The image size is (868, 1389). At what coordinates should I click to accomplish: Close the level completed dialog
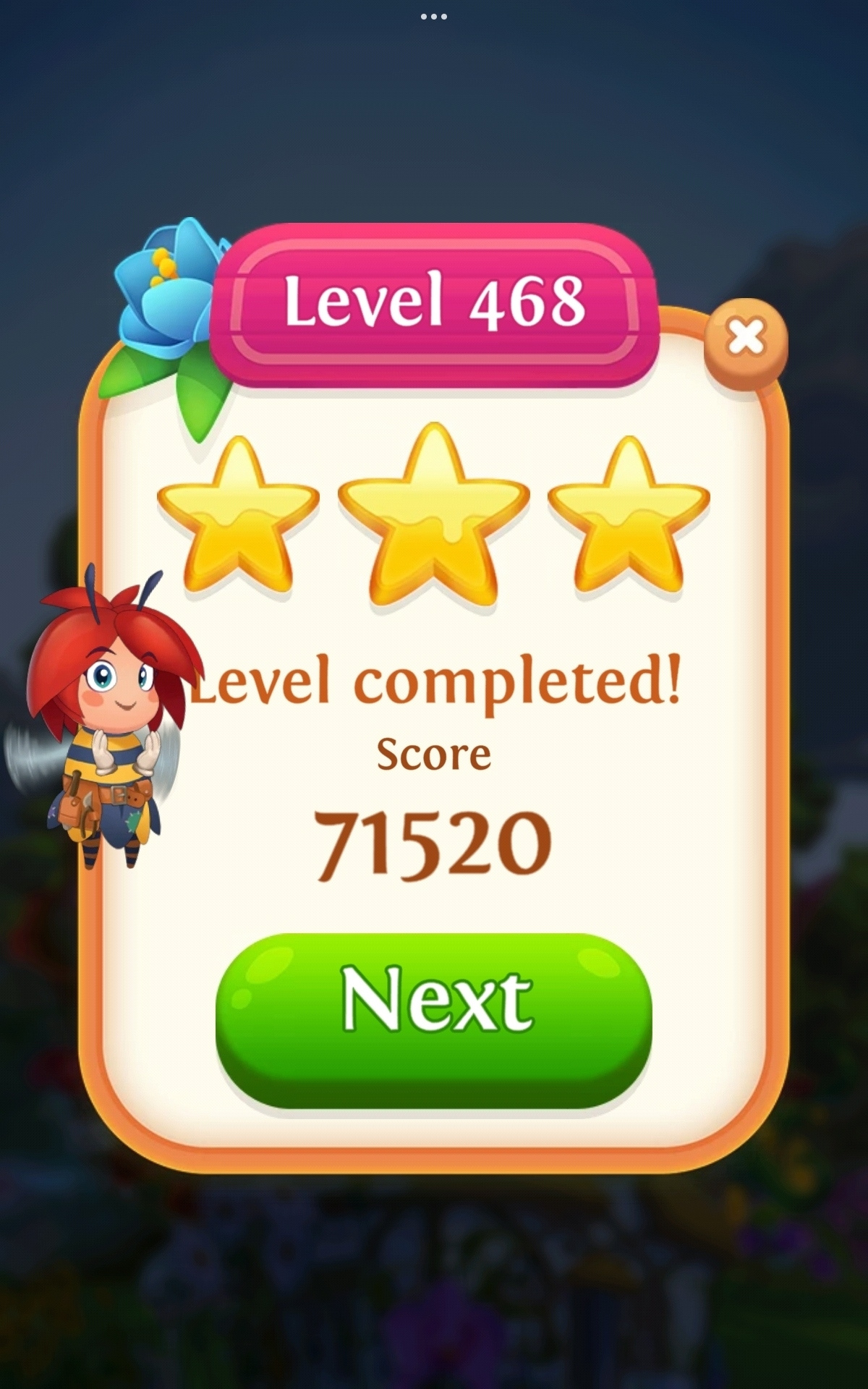click(746, 339)
